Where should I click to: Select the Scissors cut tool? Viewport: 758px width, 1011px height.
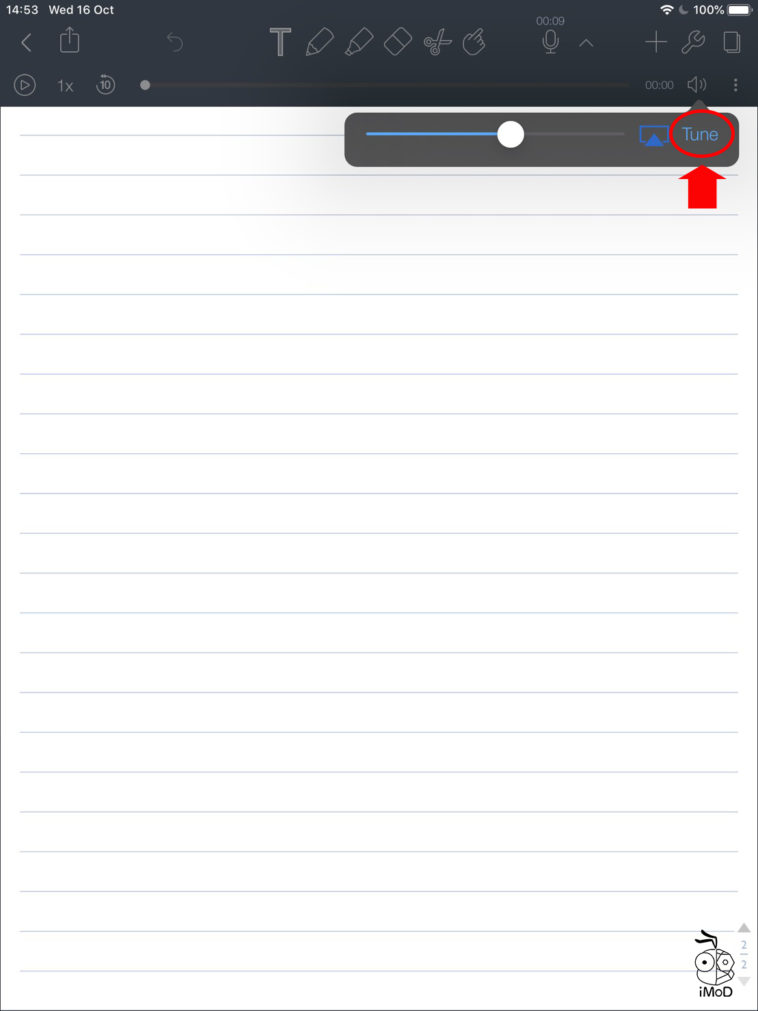[x=437, y=42]
